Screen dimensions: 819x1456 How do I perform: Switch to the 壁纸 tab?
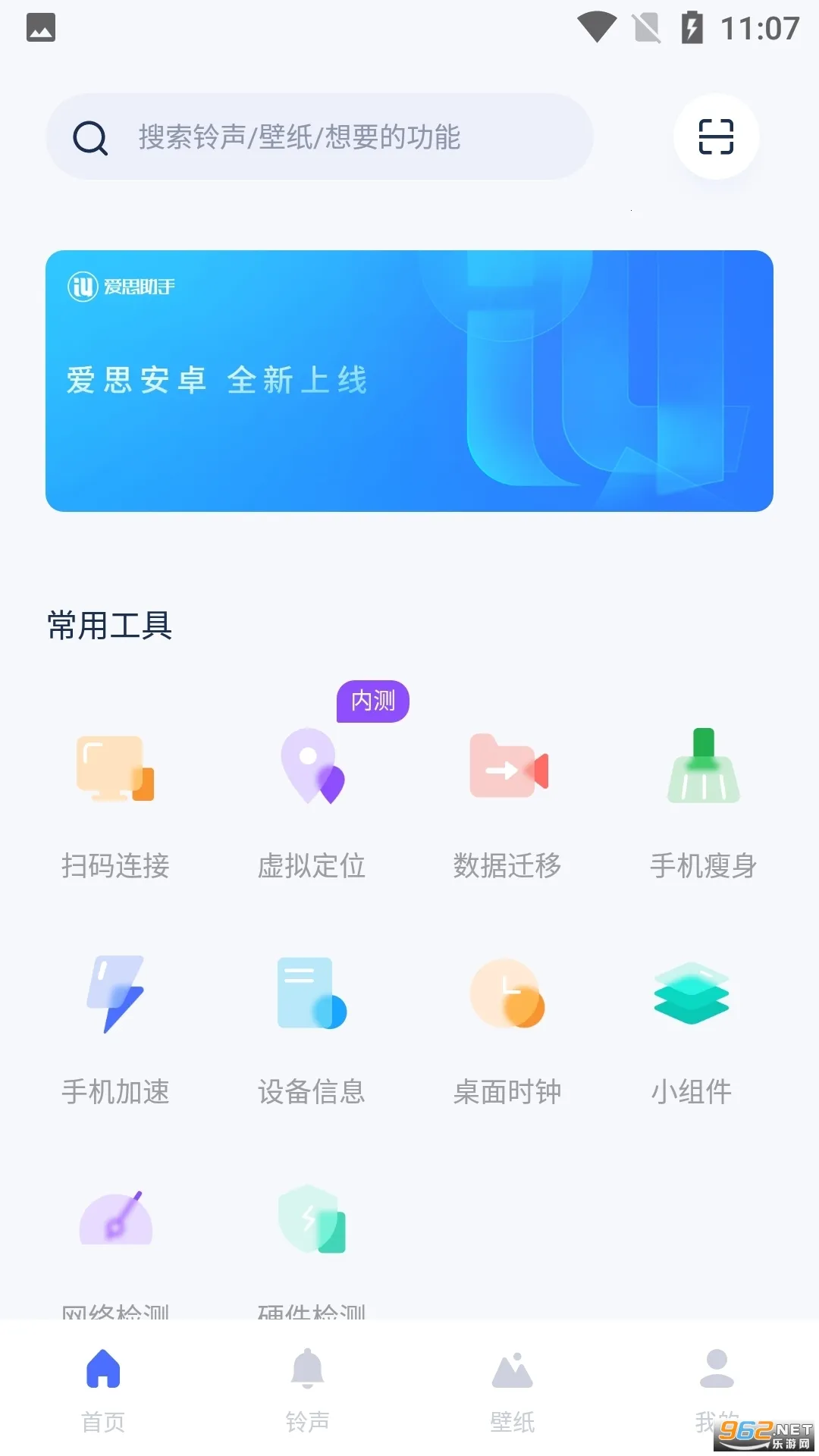click(x=512, y=1389)
